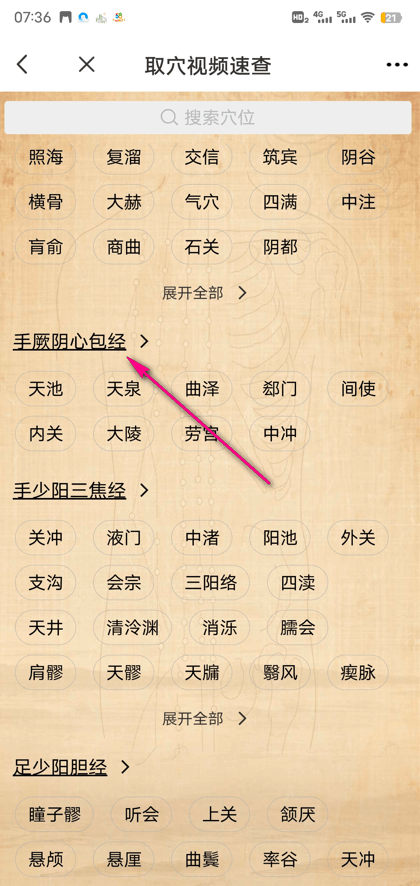Expand all points below 肩髎 row
The image size is (420, 886).
205,718
